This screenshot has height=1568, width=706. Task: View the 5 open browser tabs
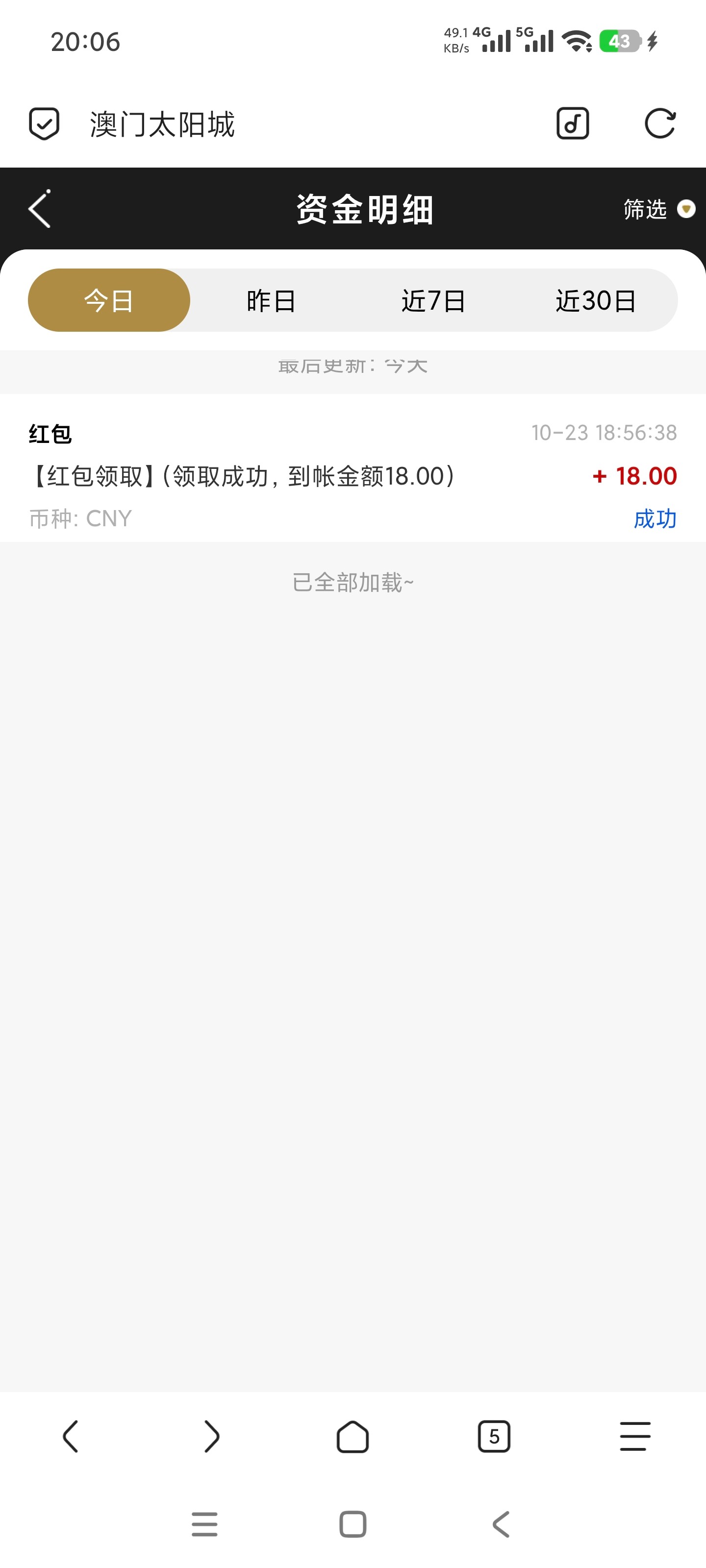point(494,1437)
